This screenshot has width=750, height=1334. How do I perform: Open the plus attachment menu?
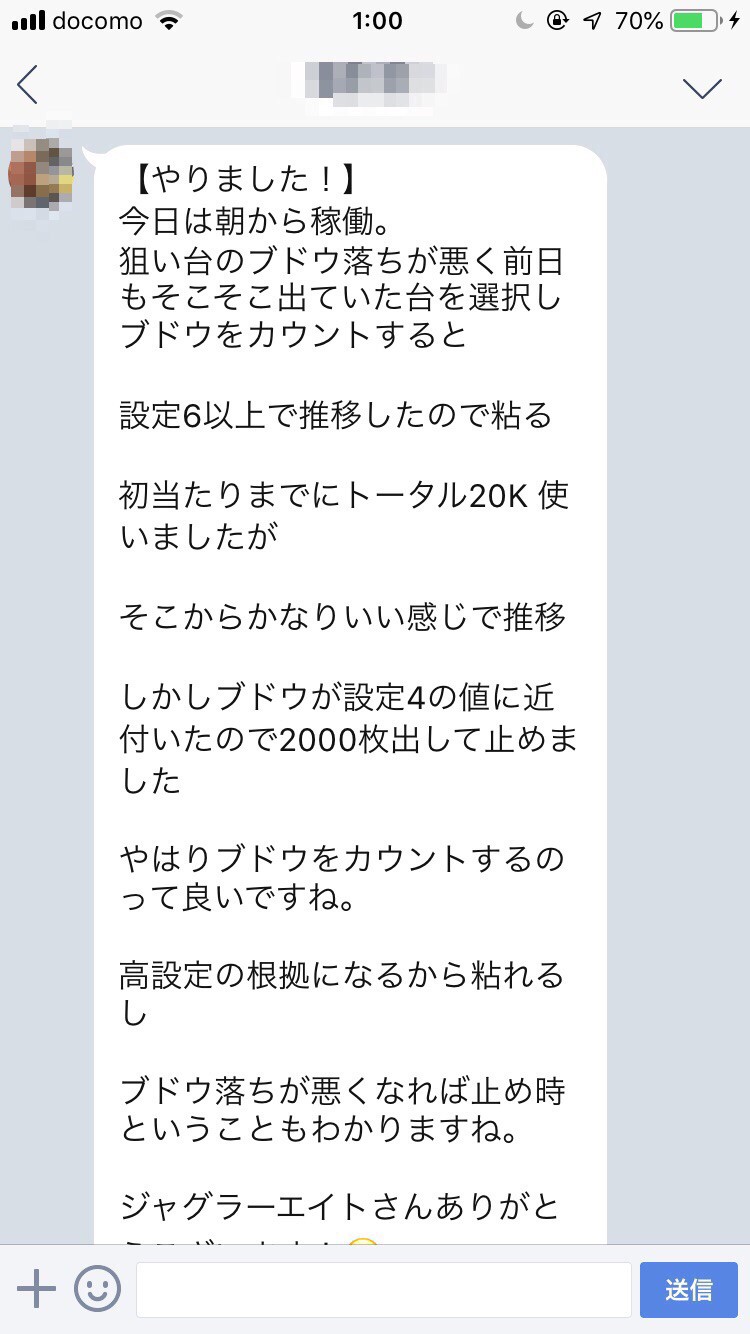click(36, 1289)
